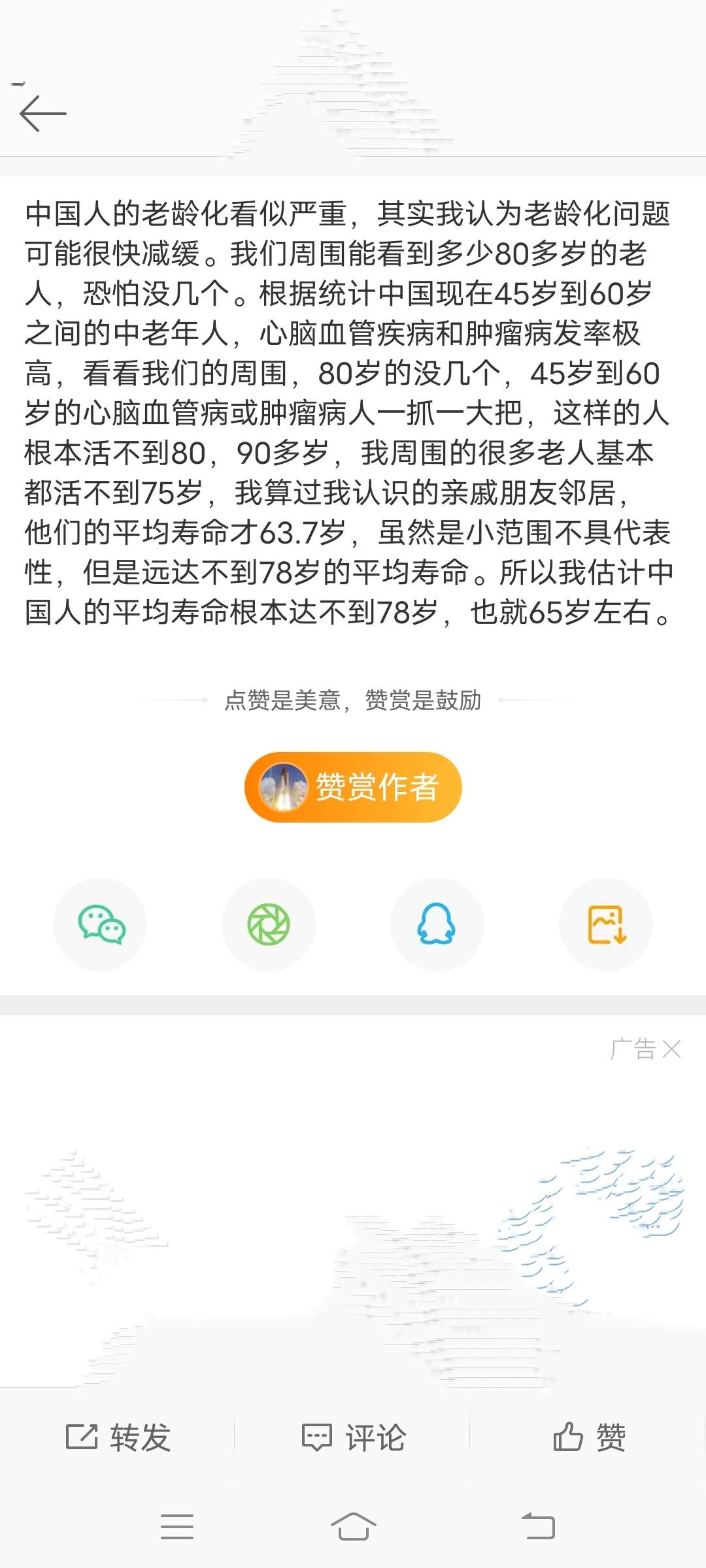Repost using the 转发 button
This screenshot has height=1568, width=706.
click(118, 1437)
